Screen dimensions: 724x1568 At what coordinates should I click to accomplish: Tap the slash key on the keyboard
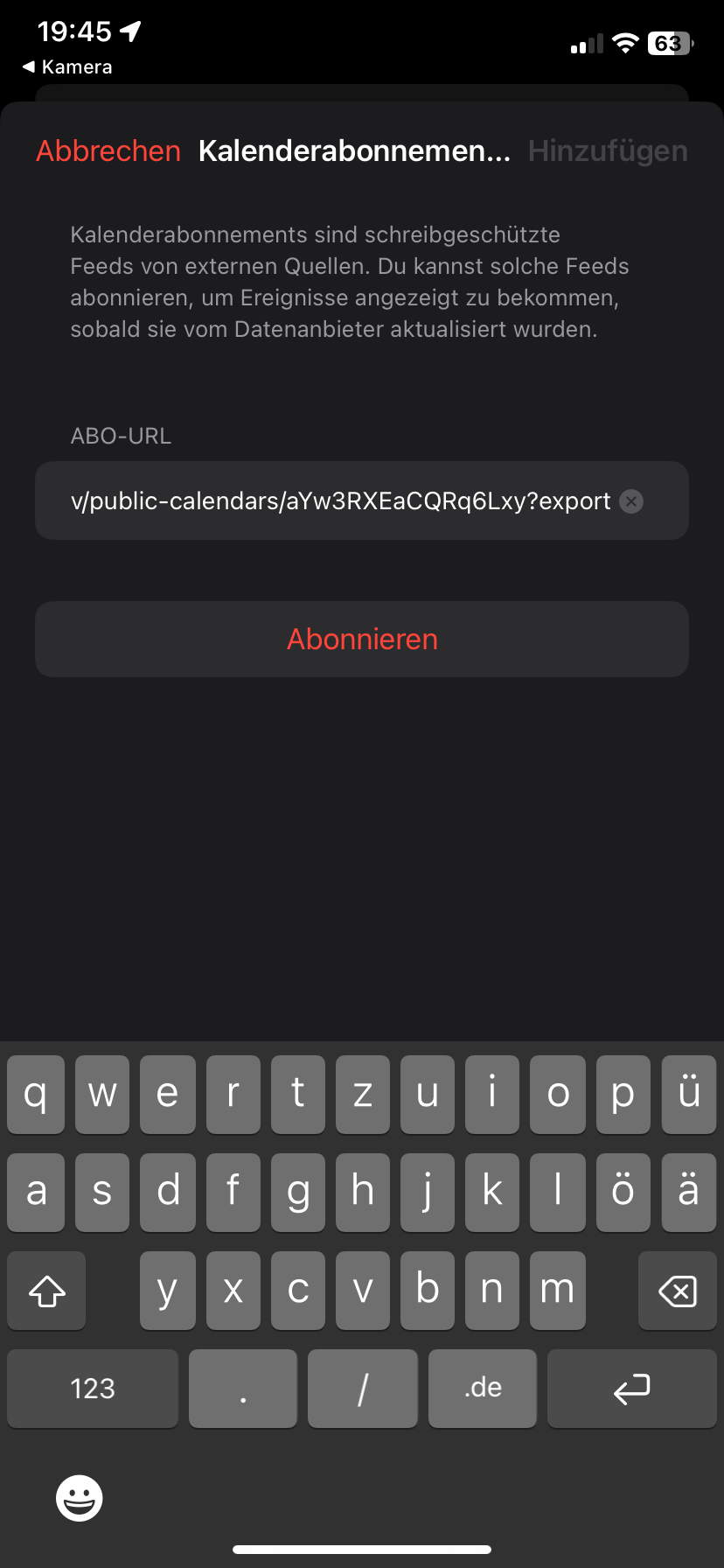click(363, 1388)
